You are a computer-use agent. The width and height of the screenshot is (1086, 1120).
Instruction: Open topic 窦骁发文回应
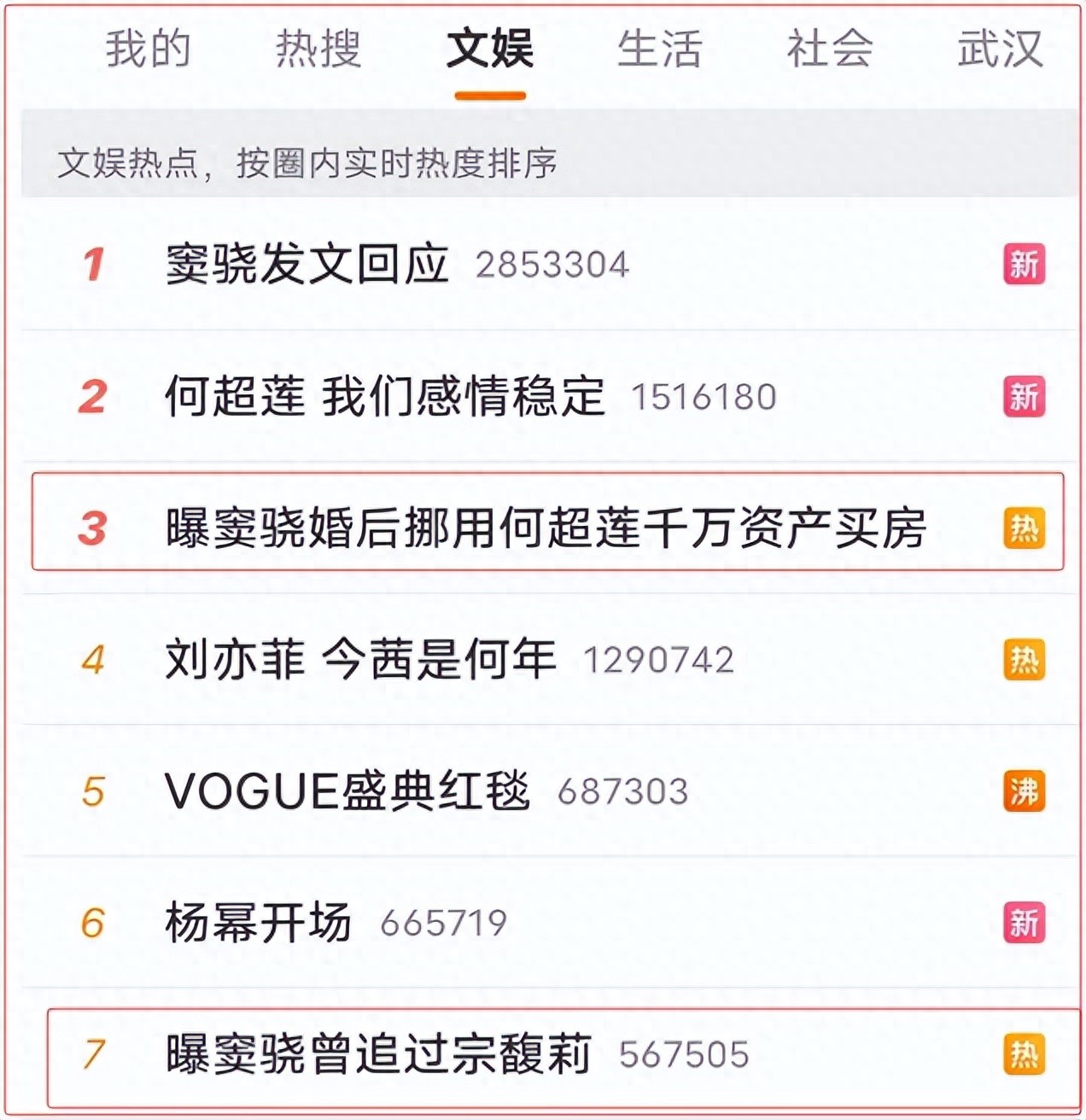(x=307, y=265)
